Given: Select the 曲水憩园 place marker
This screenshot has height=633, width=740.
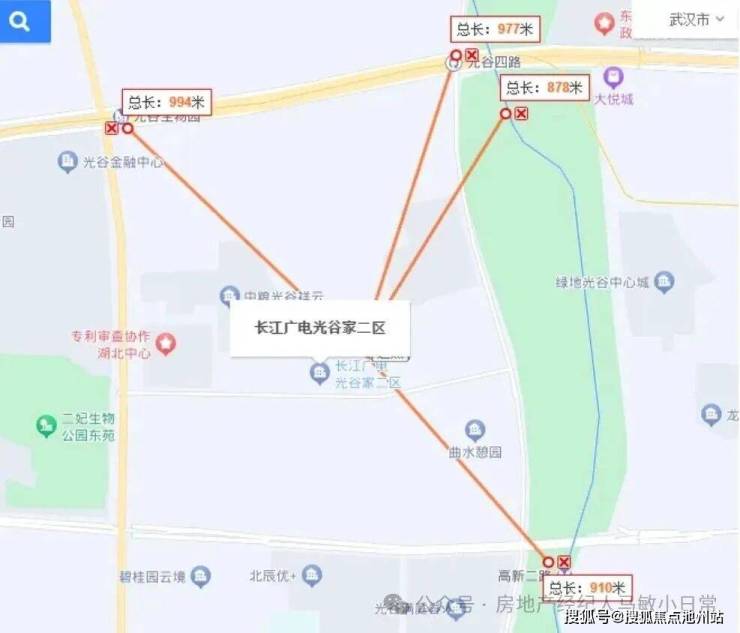Looking at the screenshot, I should pos(476,431).
